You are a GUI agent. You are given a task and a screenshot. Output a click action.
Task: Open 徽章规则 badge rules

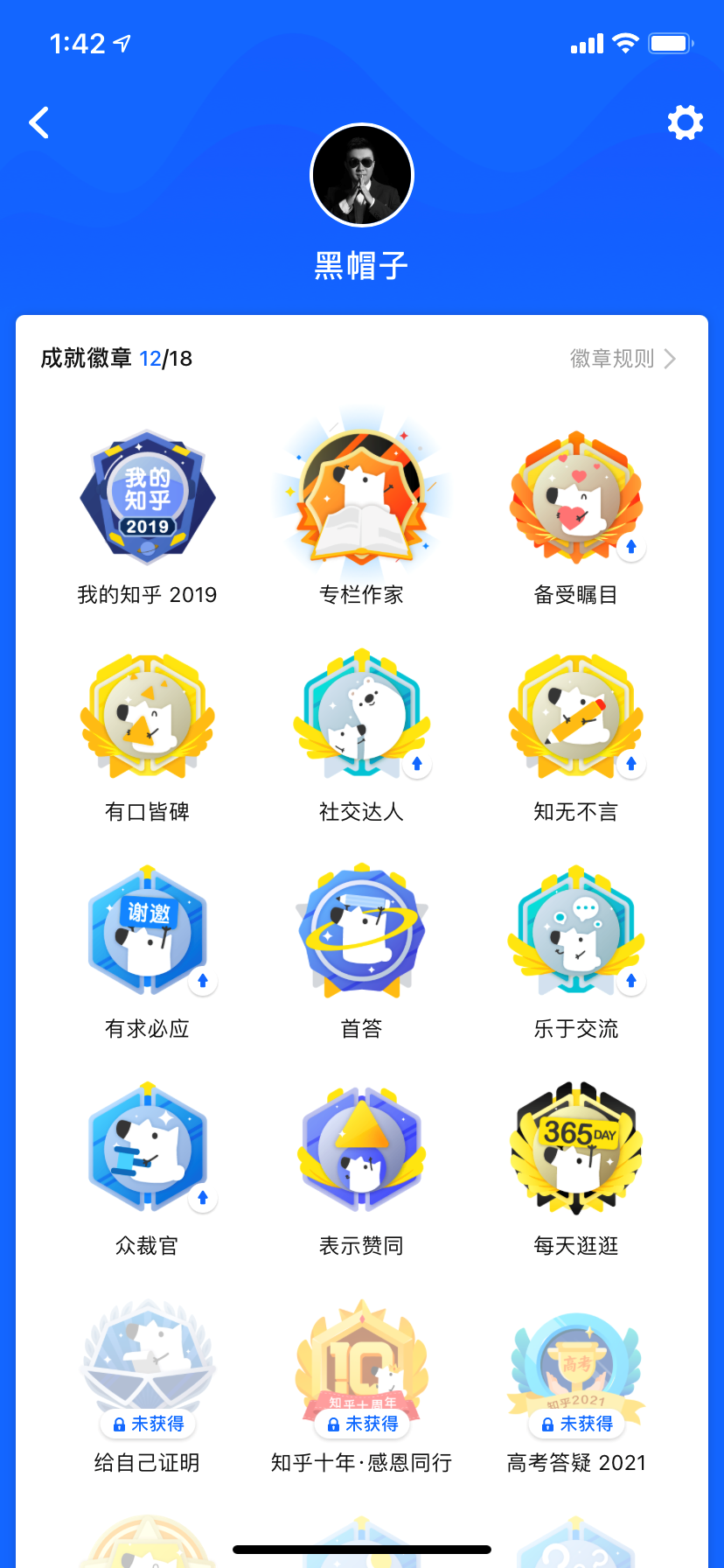[623, 359]
